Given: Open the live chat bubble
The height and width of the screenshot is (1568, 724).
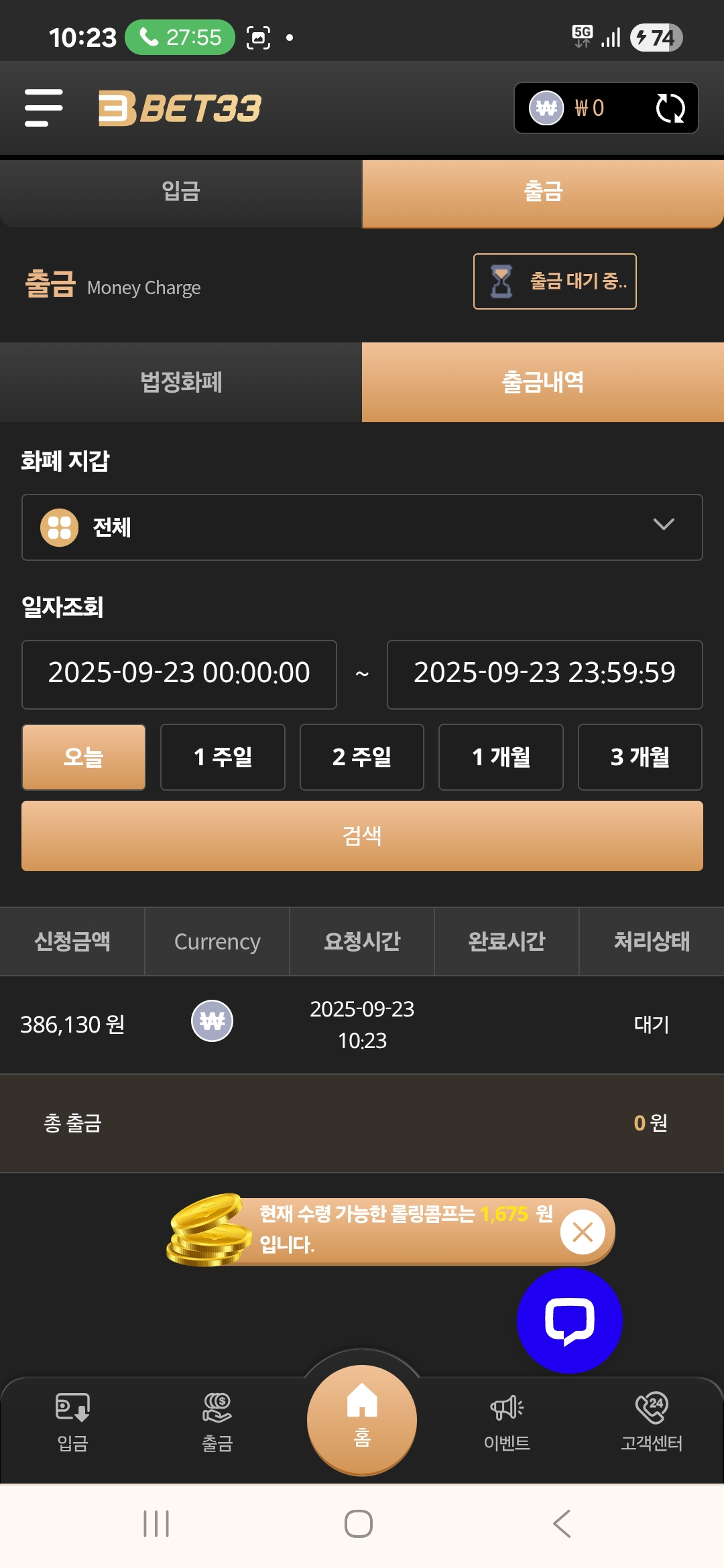Looking at the screenshot, I should tap(569, 1321).
